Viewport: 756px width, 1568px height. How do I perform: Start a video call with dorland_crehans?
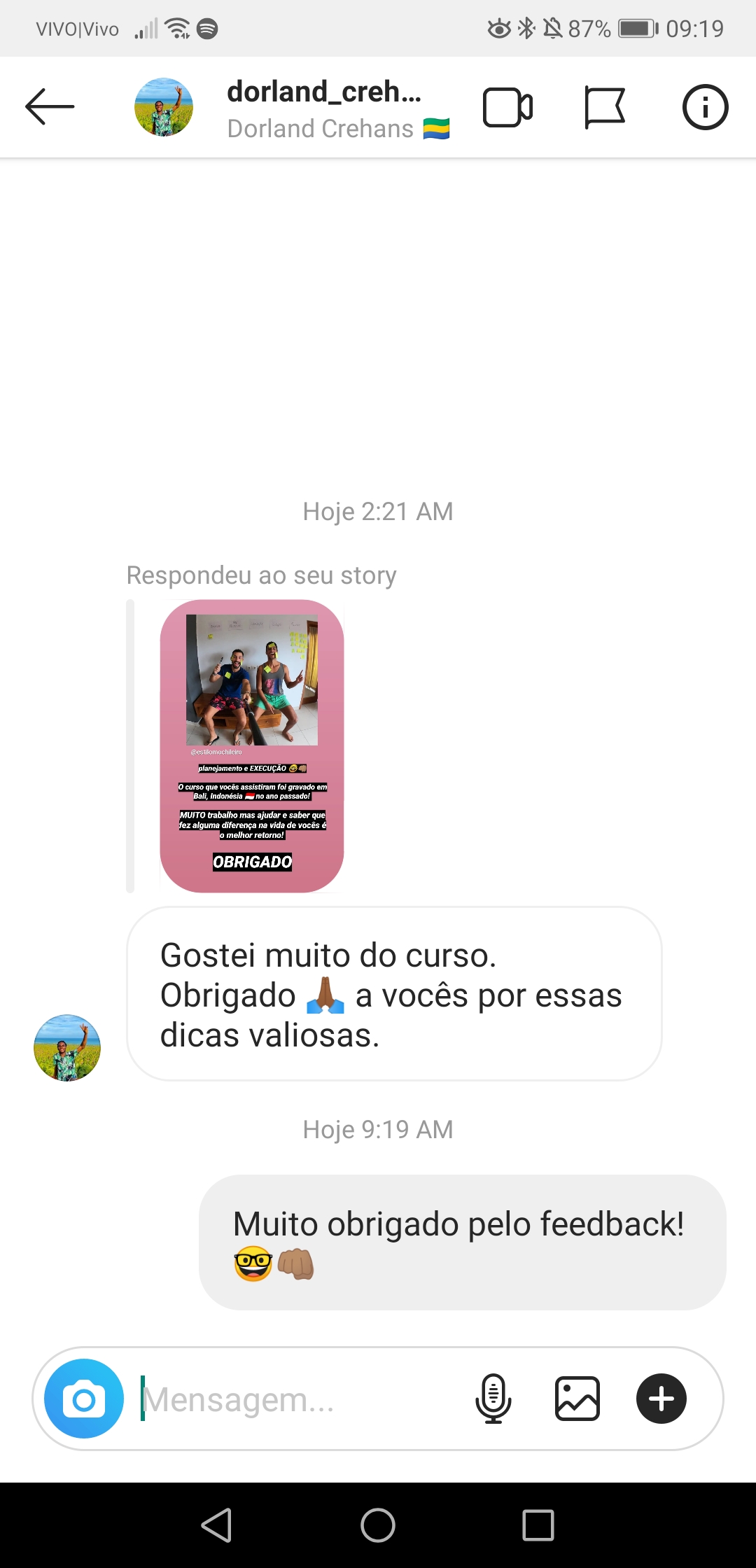pyautogui.click(x=507, y=108)
